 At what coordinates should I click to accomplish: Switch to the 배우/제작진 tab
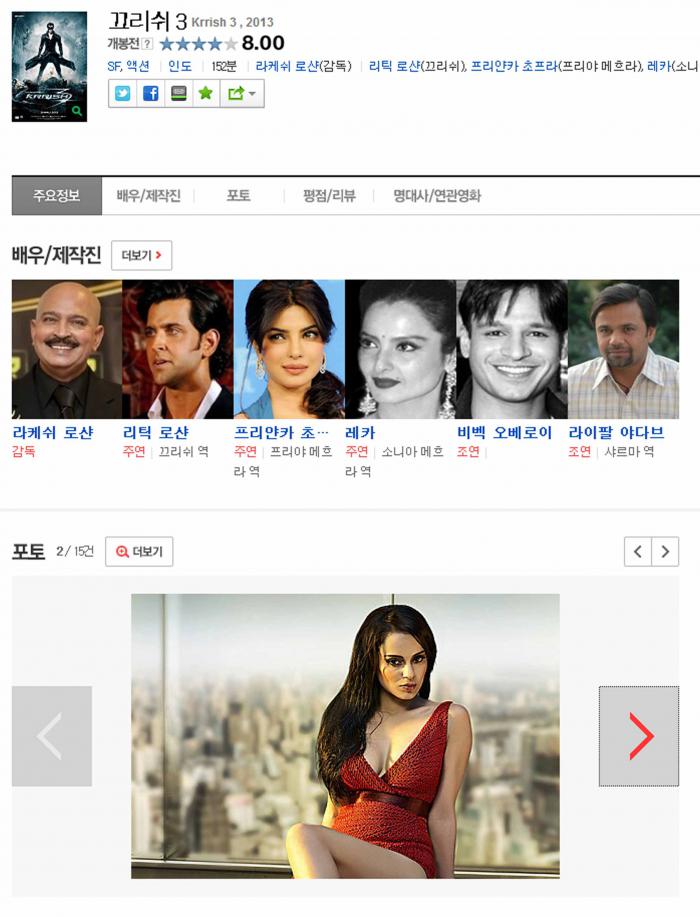point(148,196)
